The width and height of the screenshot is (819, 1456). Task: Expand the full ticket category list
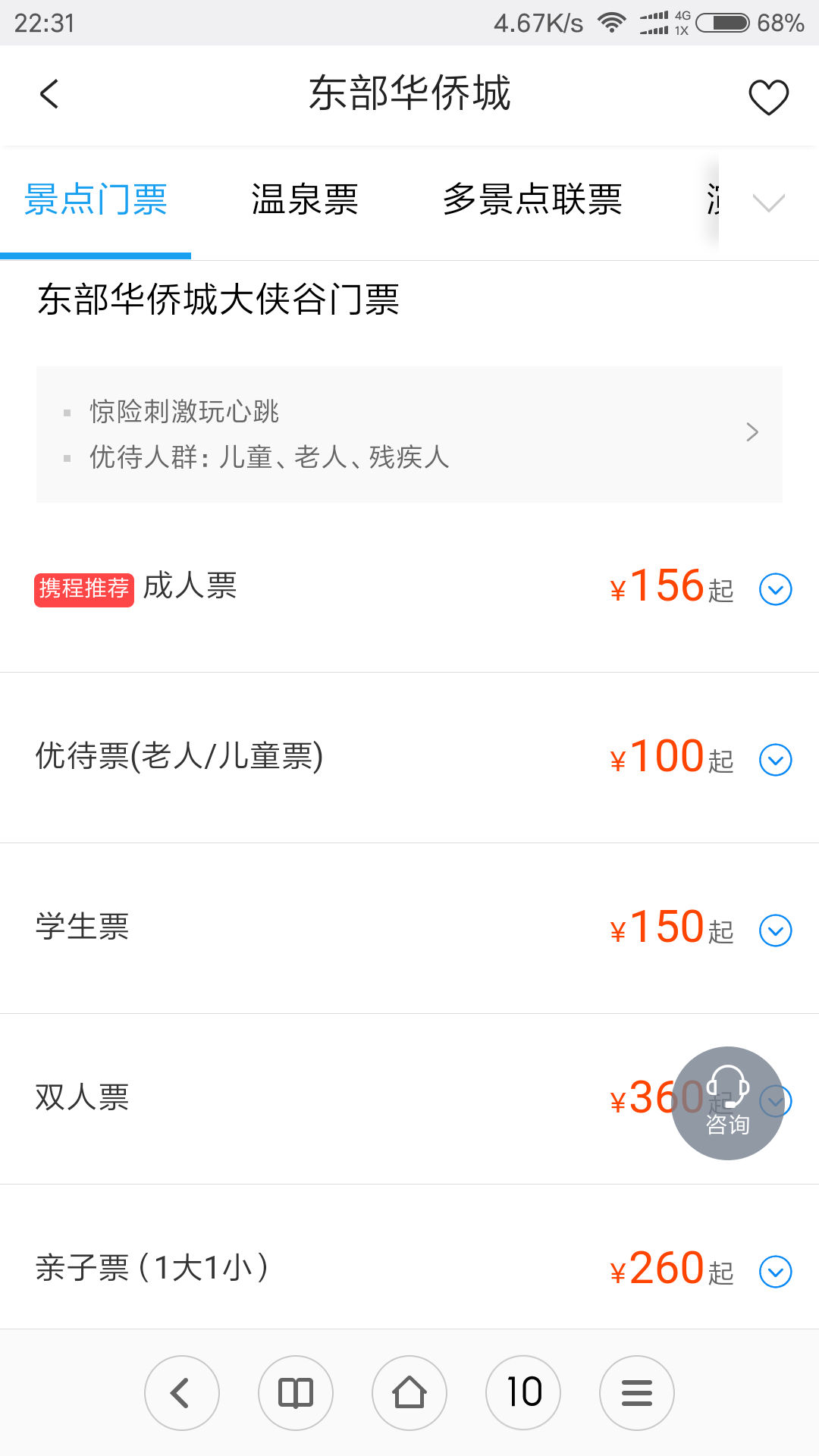click(768, 202)
